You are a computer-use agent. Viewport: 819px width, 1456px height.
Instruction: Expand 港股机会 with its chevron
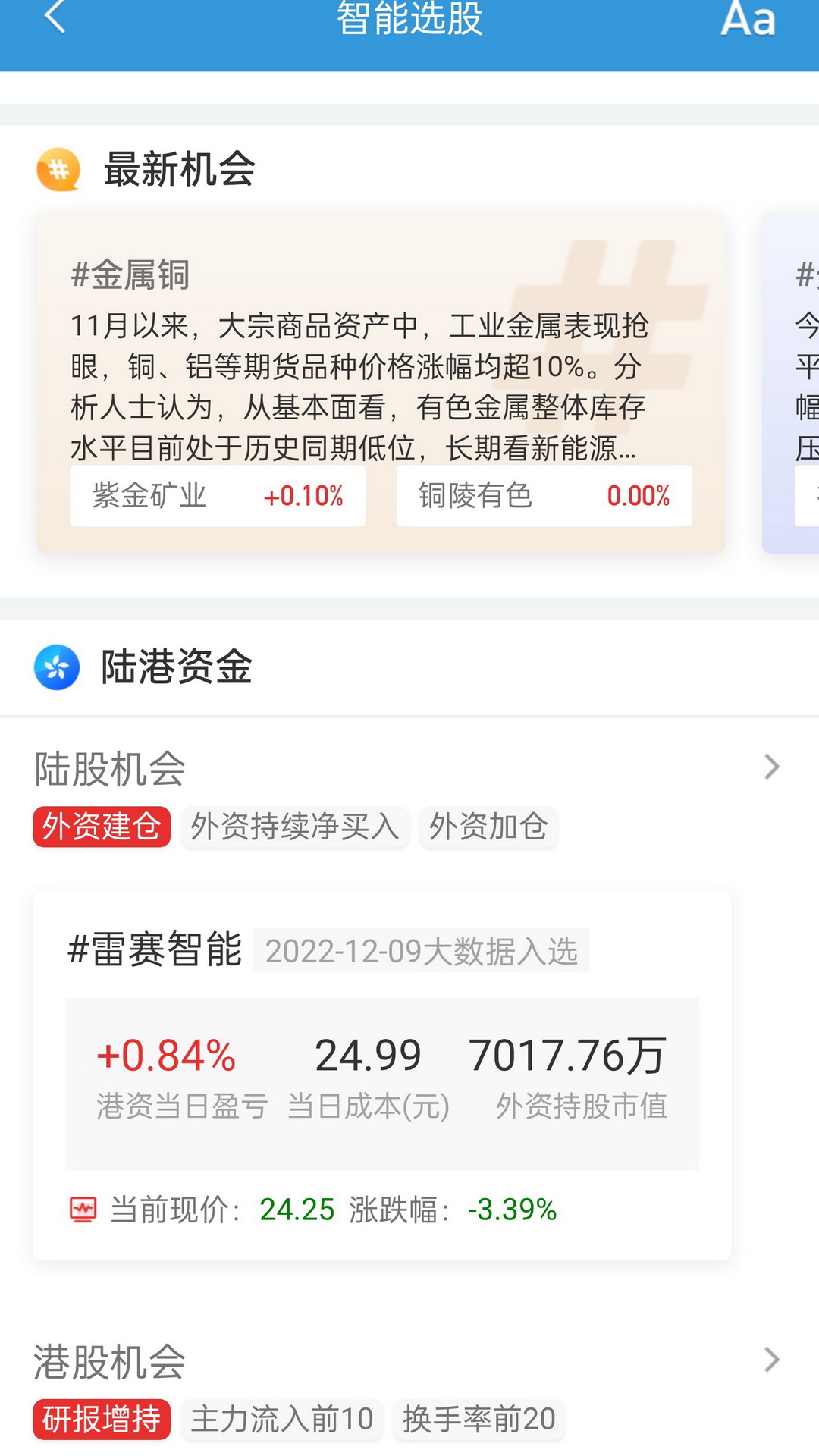772,1360
